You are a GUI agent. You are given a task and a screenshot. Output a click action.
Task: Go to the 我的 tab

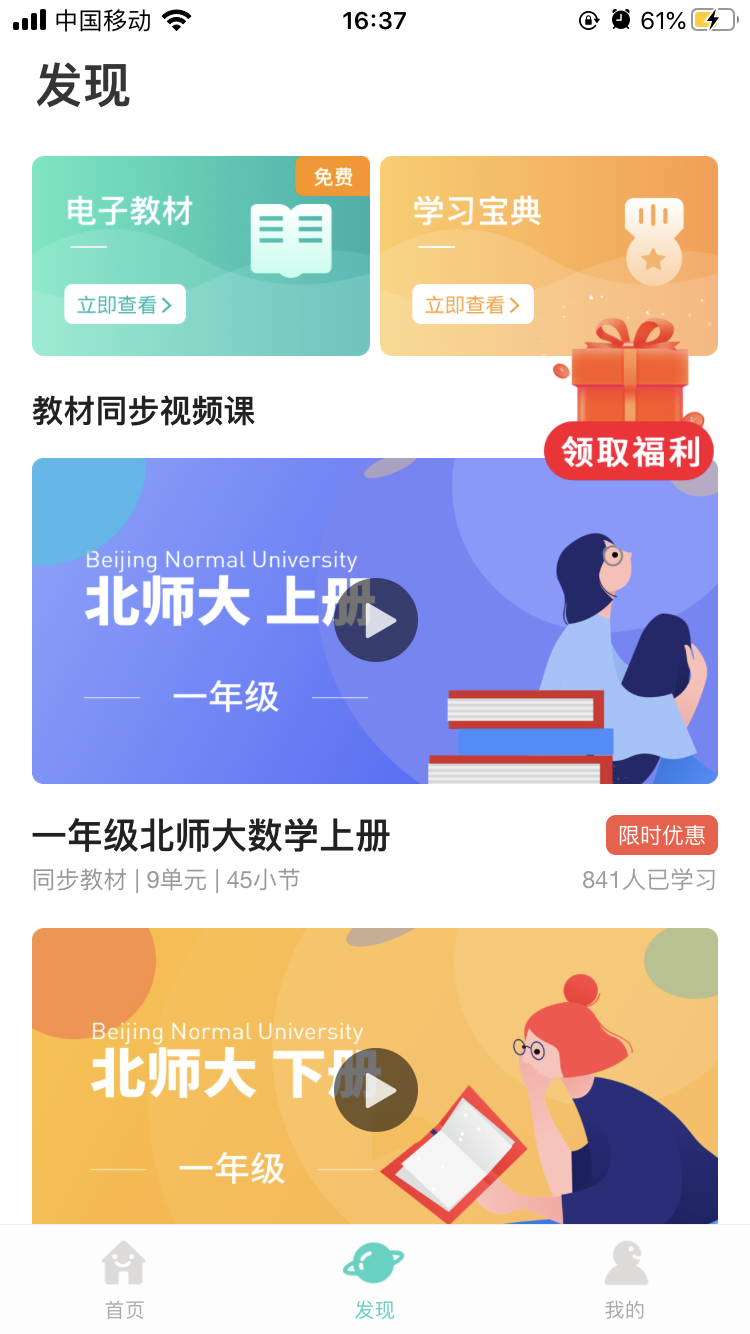pyautogui.click(x=625, y=1280)
